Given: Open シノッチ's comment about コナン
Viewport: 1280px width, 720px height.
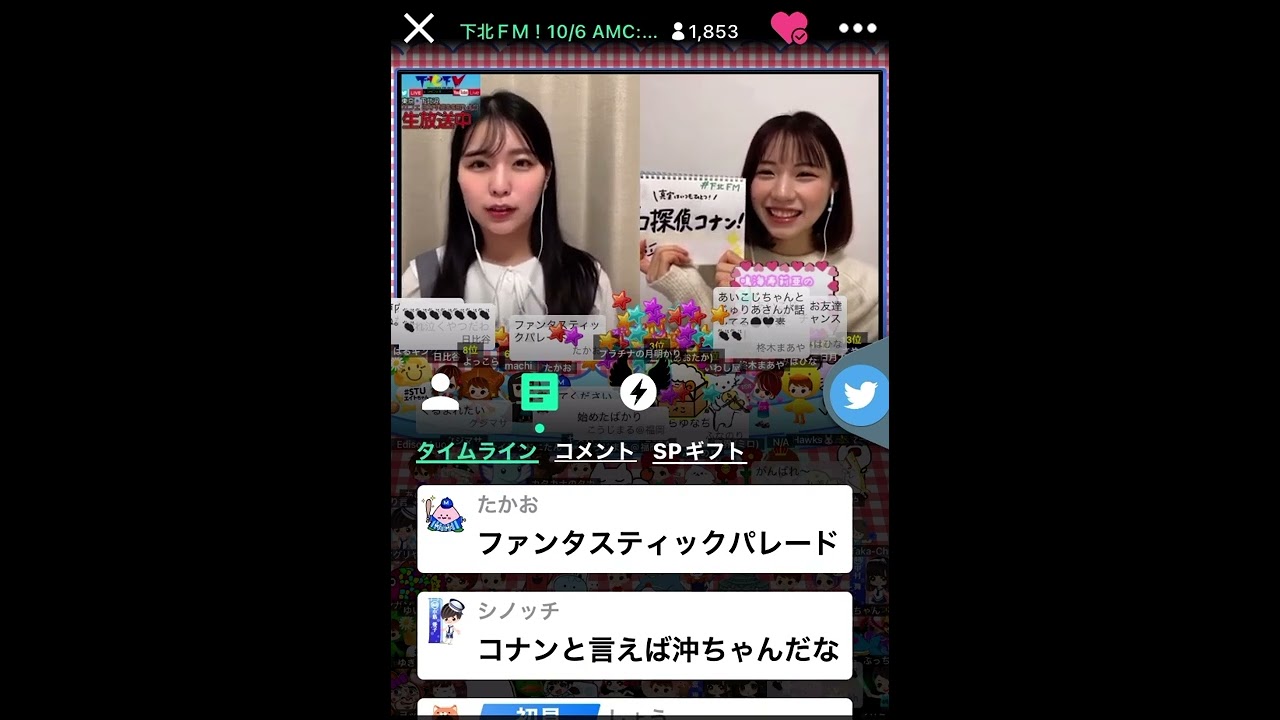Looking at the screenshot, I should click(x=634, y=636).
